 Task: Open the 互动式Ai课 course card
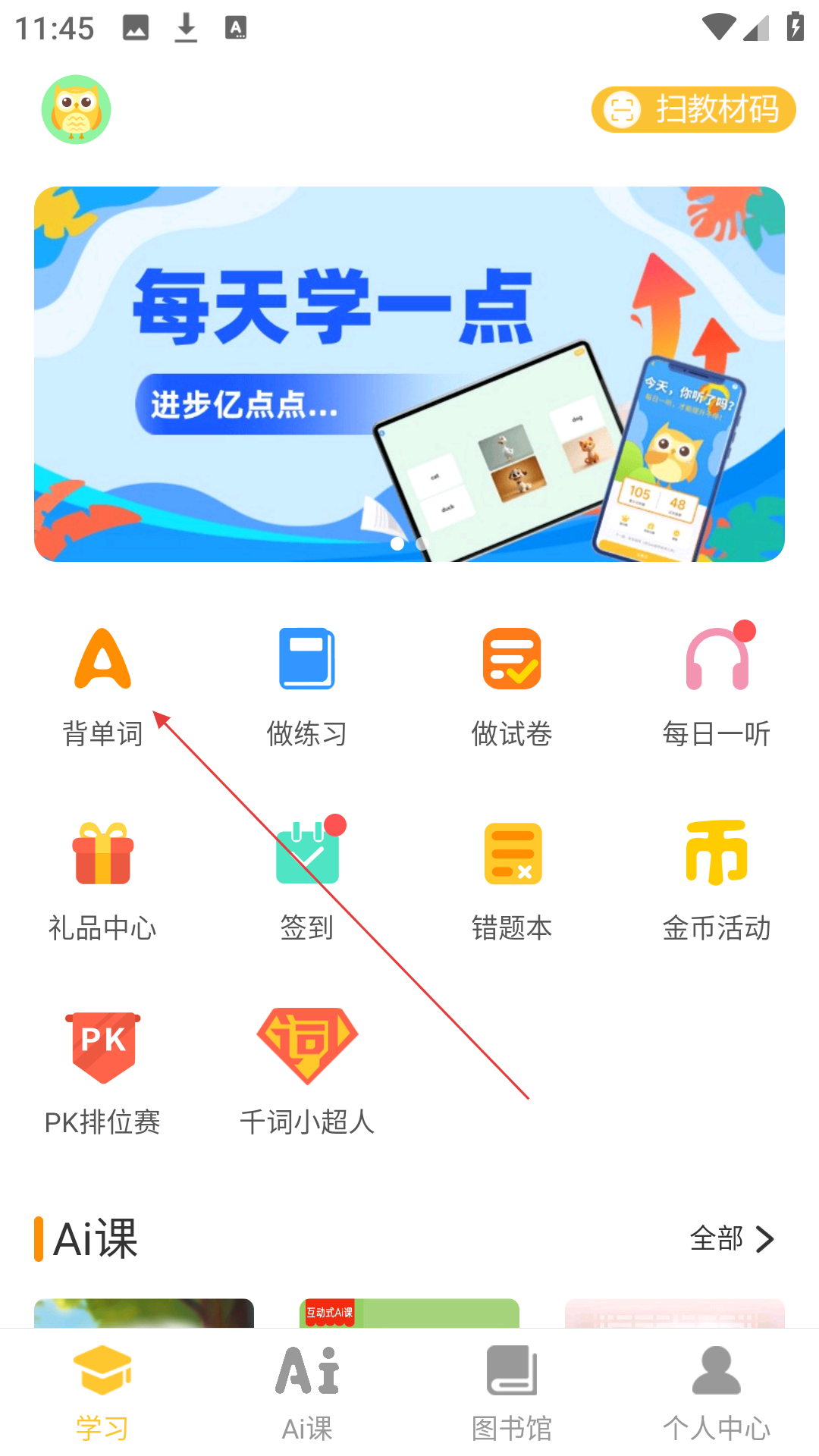tap(409, 1313)
